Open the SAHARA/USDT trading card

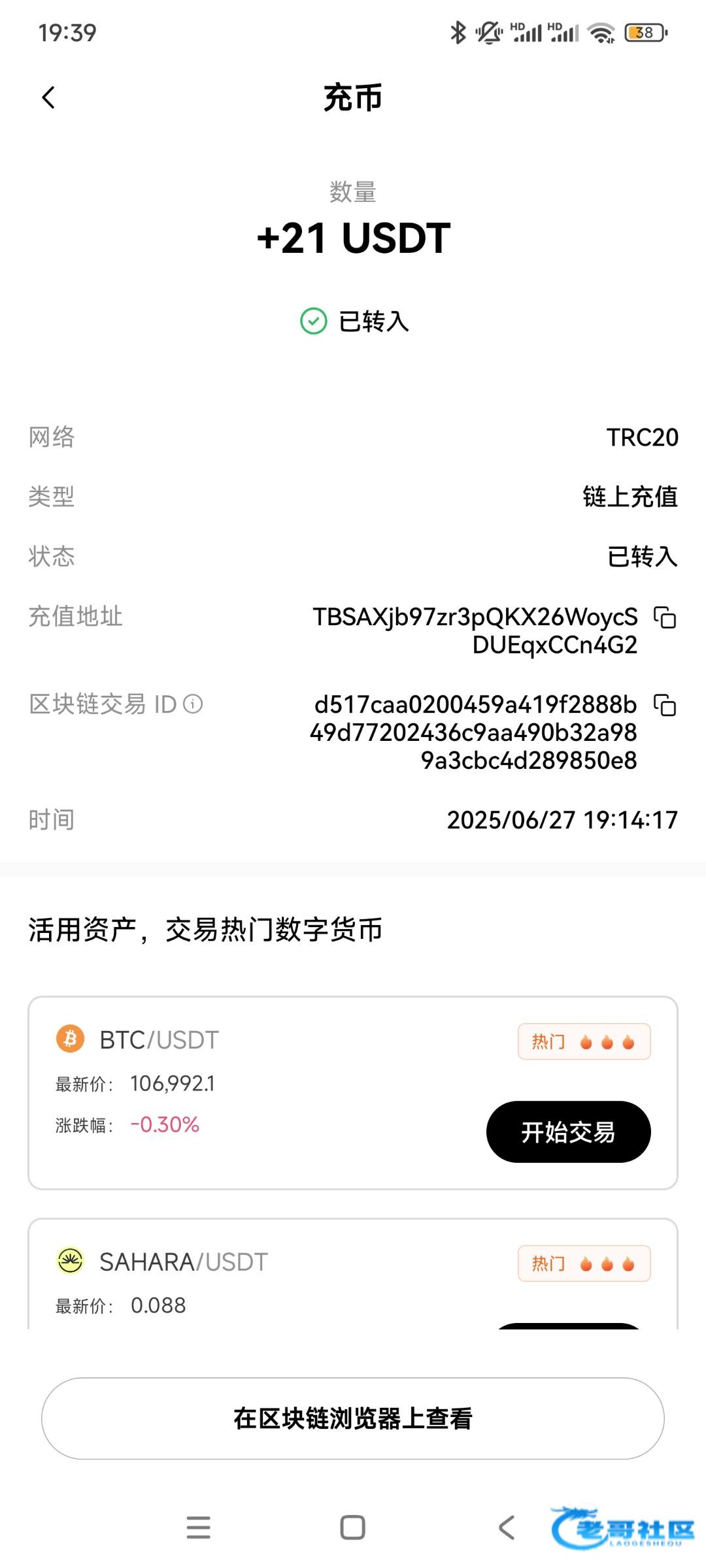tap(353, 1274)
